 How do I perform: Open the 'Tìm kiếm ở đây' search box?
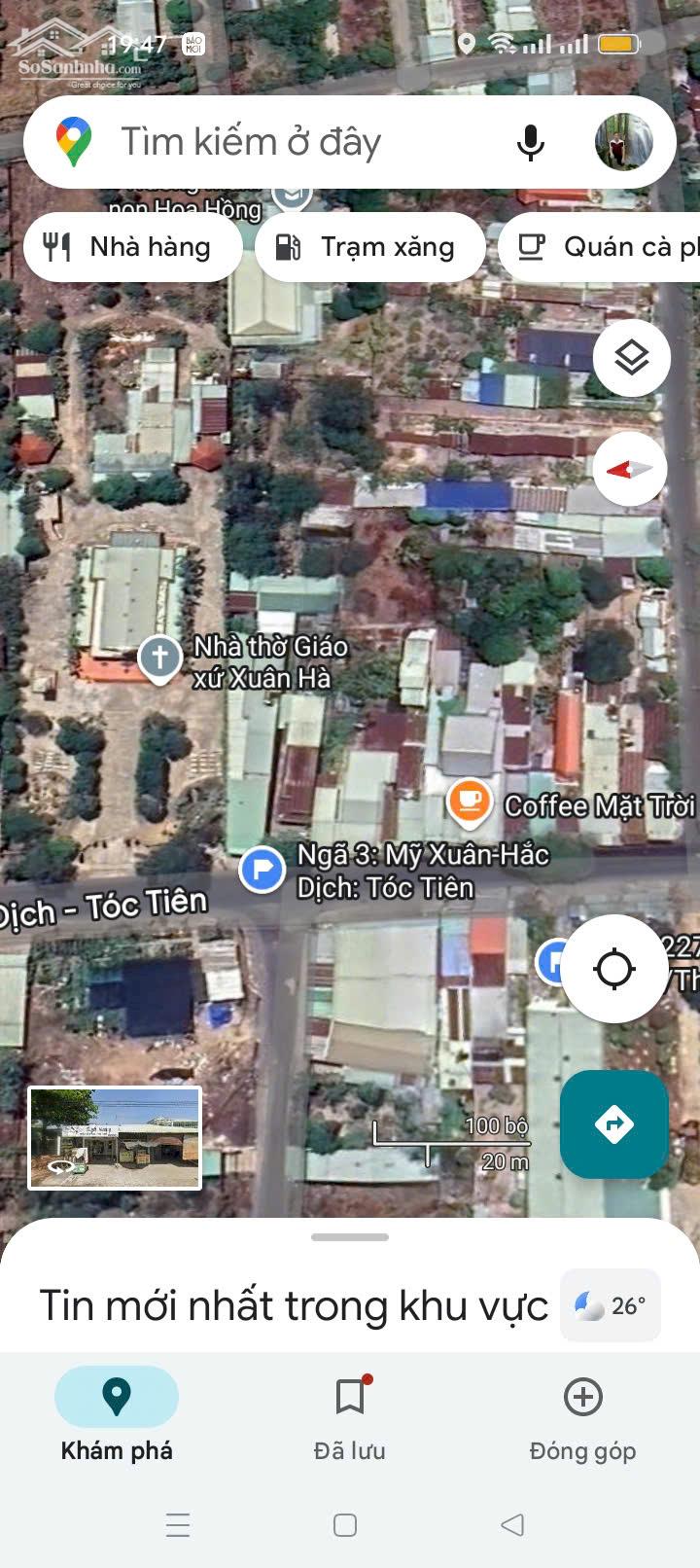[292, 142]
